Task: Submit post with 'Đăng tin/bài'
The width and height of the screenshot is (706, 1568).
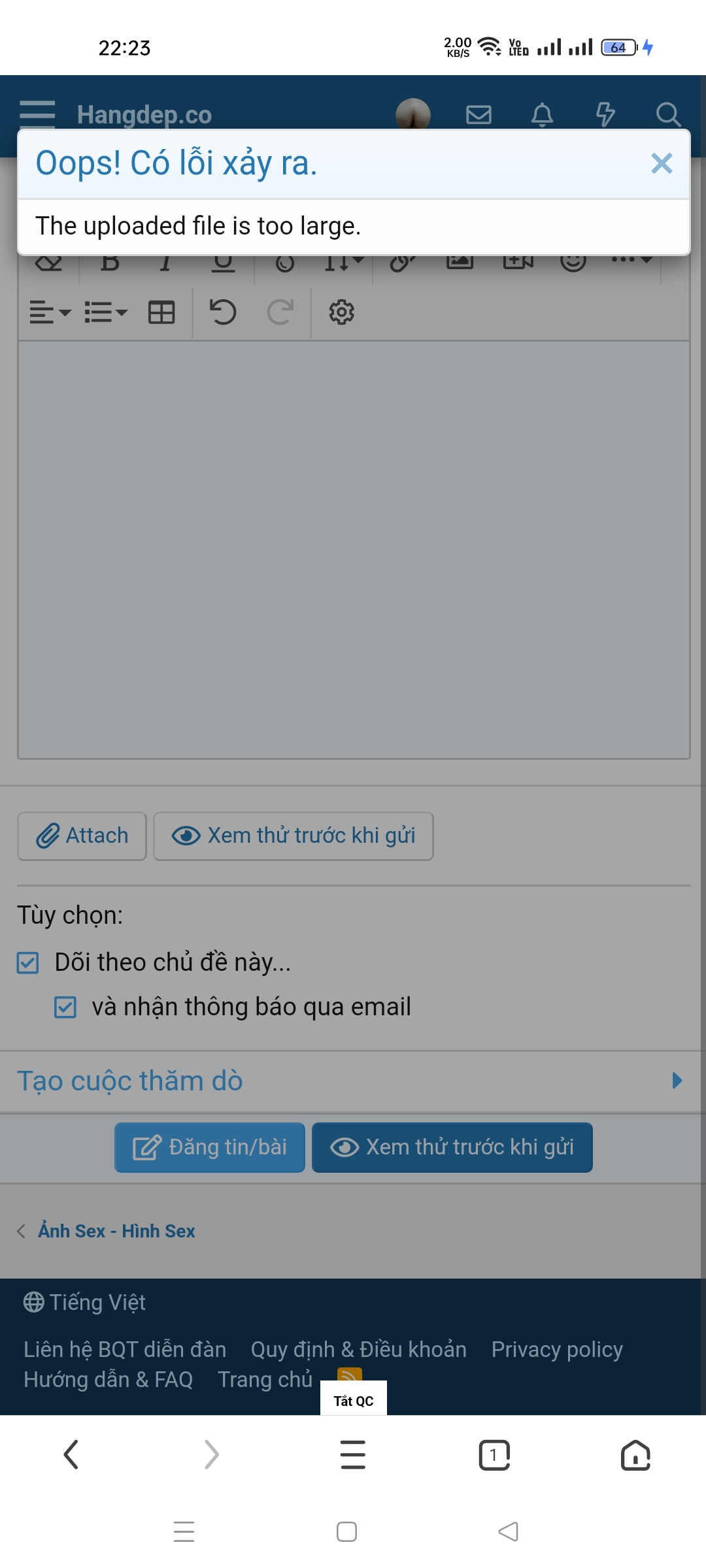Action: coord(210,1147)
